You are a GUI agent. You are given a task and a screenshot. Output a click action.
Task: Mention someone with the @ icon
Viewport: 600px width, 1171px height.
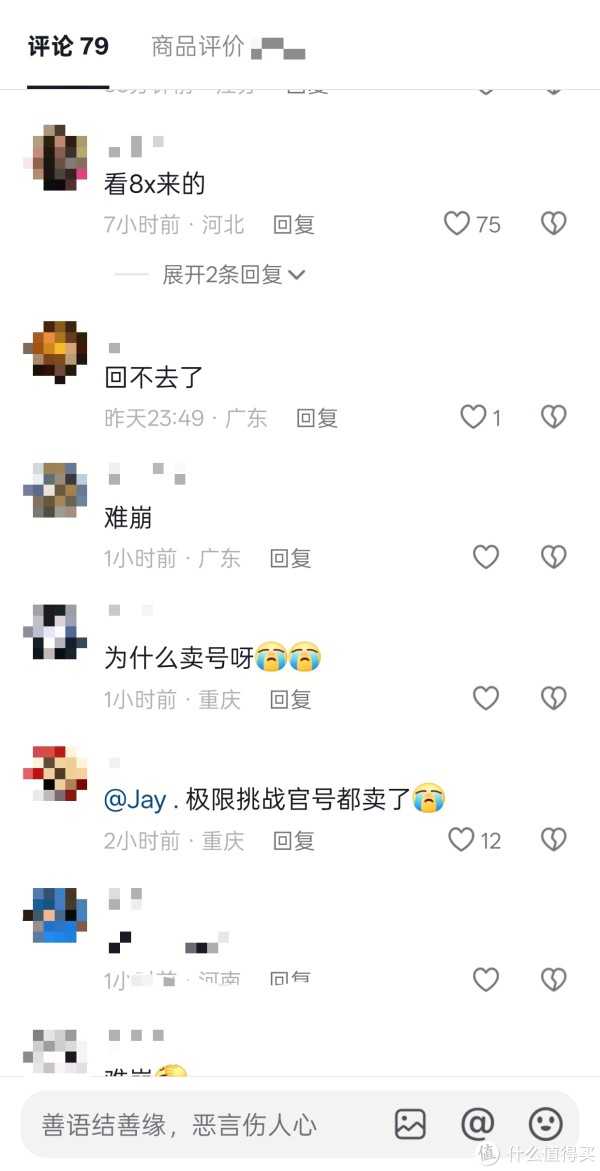[477, 1124]
